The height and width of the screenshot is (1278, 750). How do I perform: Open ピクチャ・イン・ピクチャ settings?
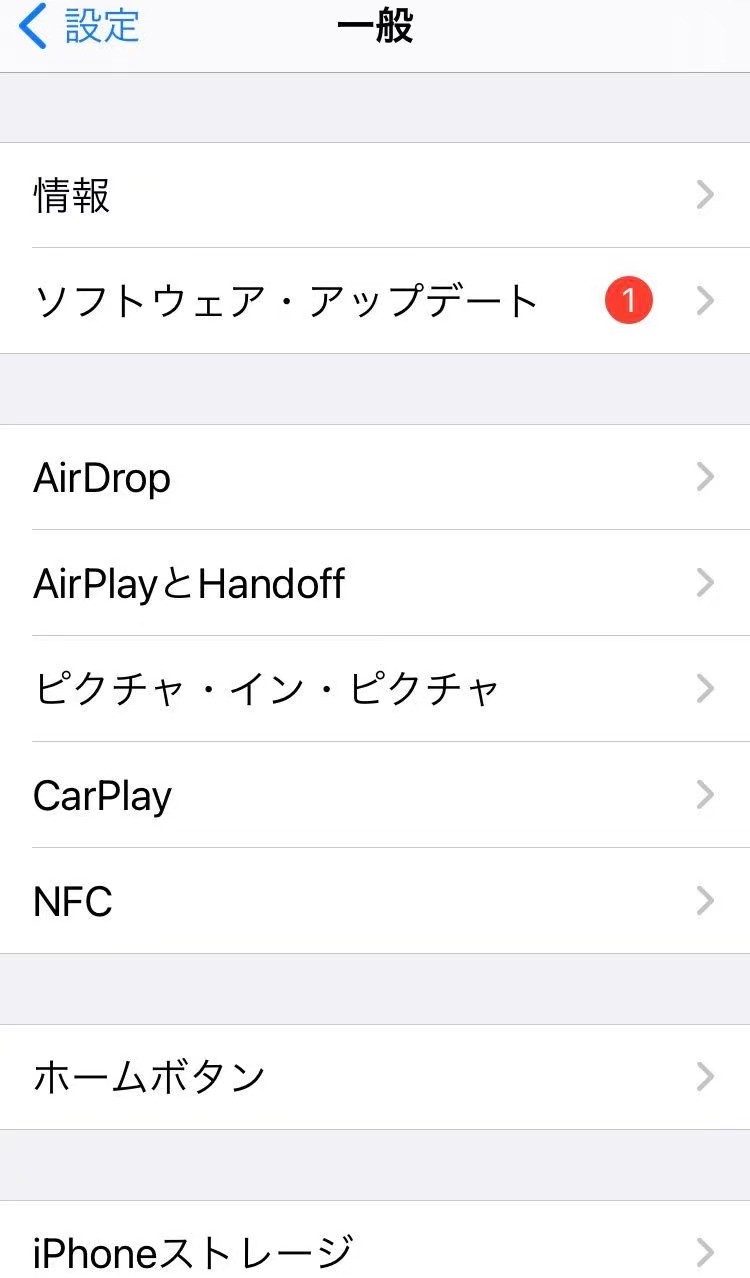(x=374, y=690)
